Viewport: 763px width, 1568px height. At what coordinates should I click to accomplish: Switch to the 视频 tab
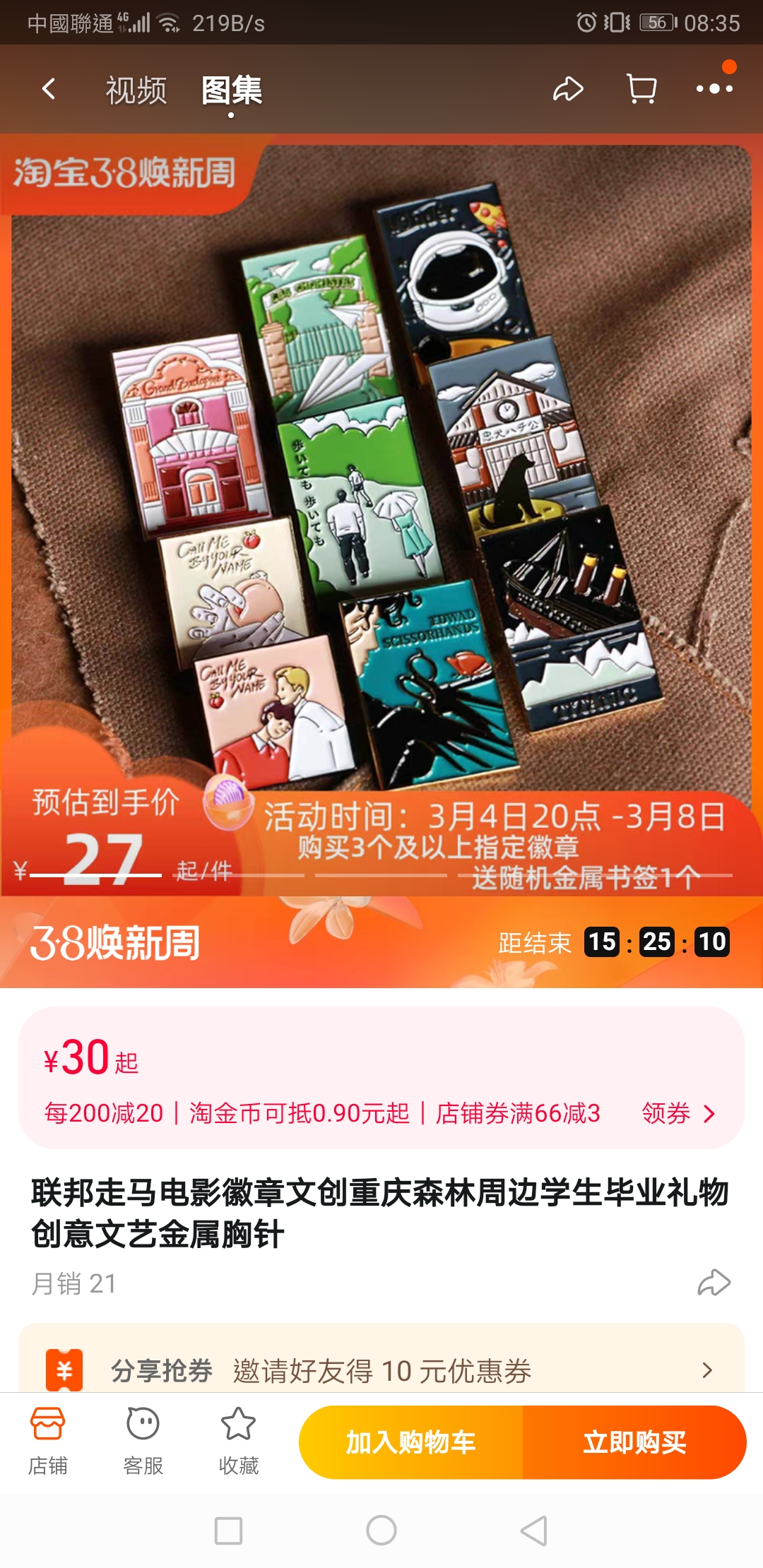pos(136,90)
